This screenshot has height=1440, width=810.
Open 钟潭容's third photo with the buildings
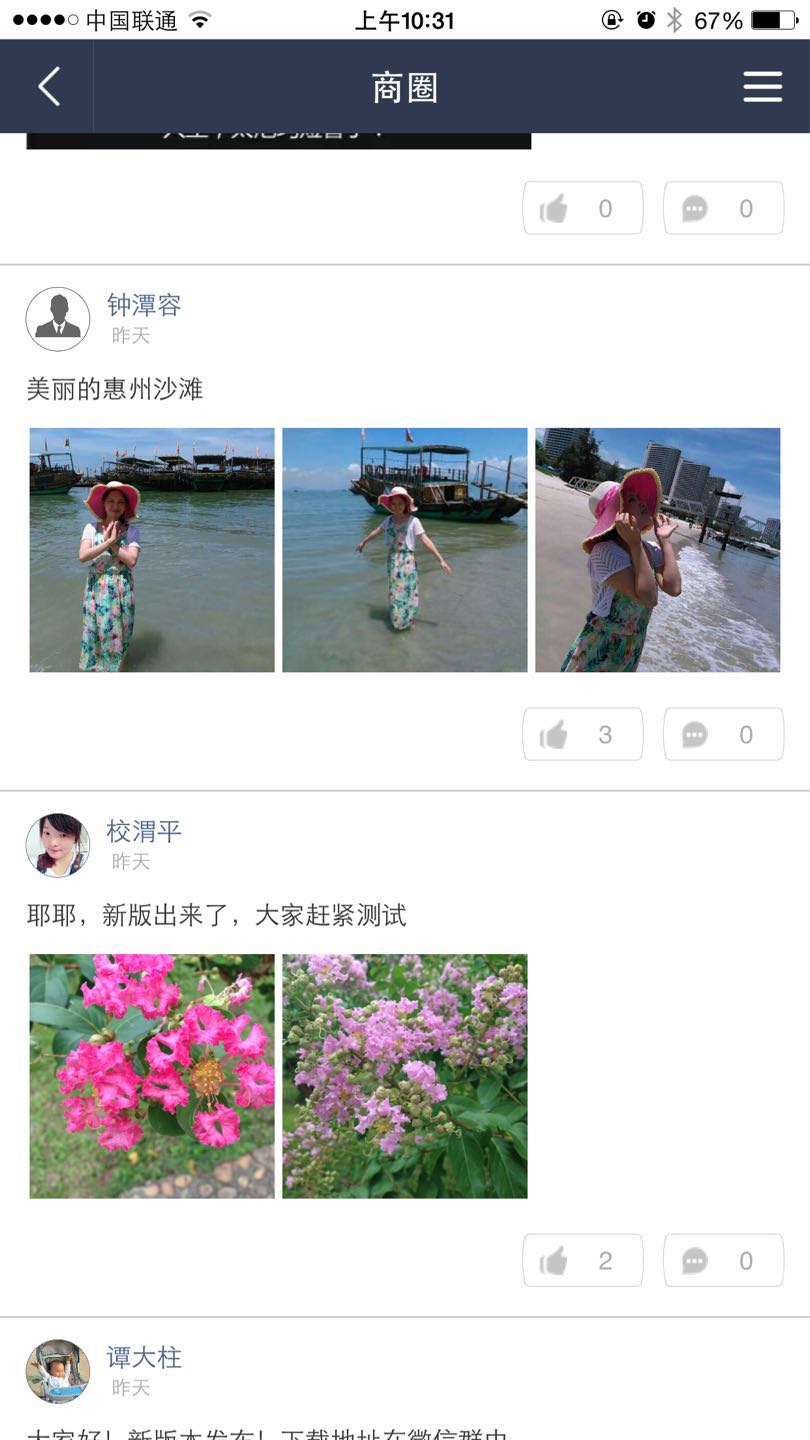(x=658, y=550)
